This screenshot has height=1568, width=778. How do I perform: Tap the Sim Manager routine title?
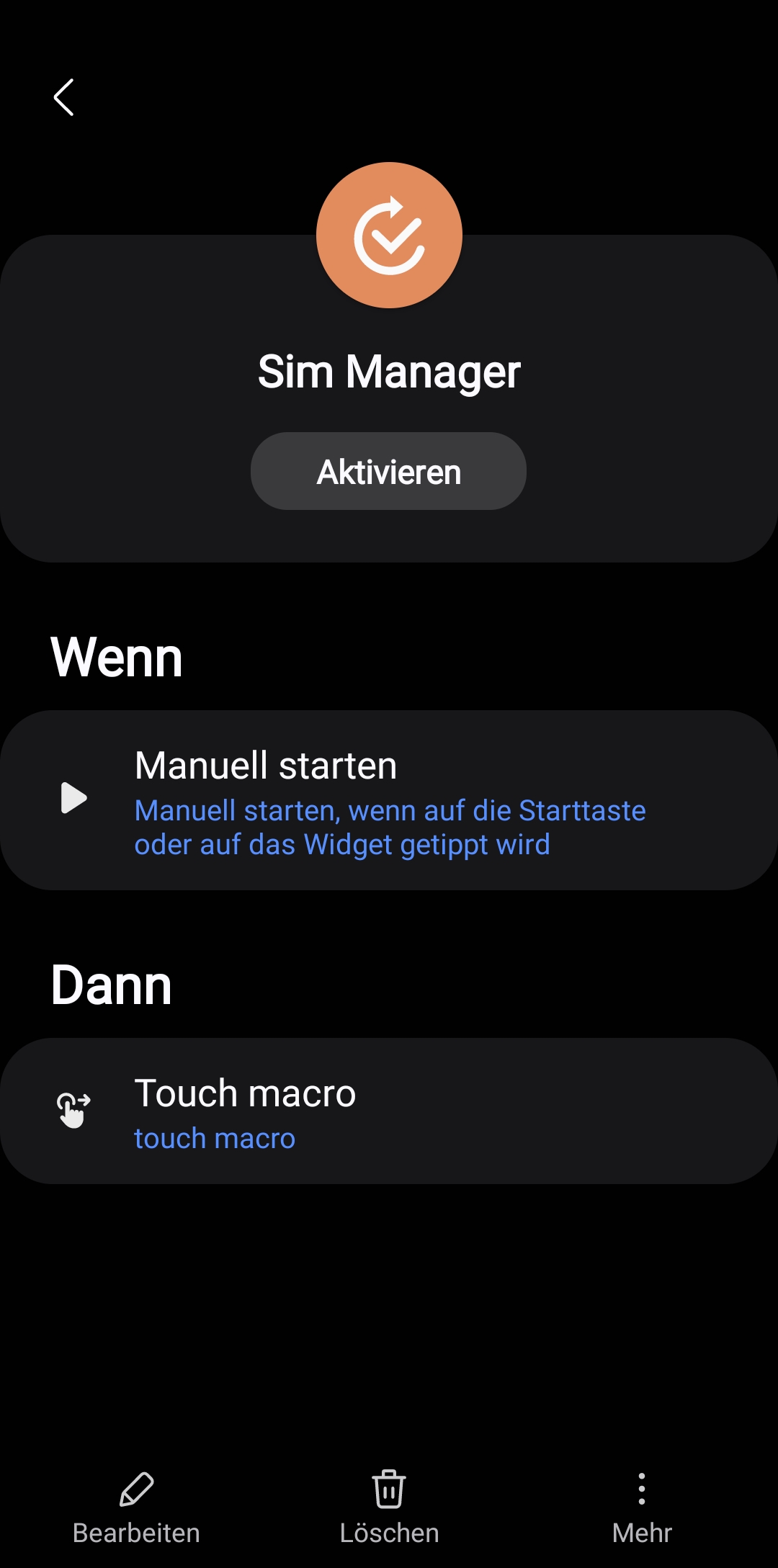click(x=389, y=372)
